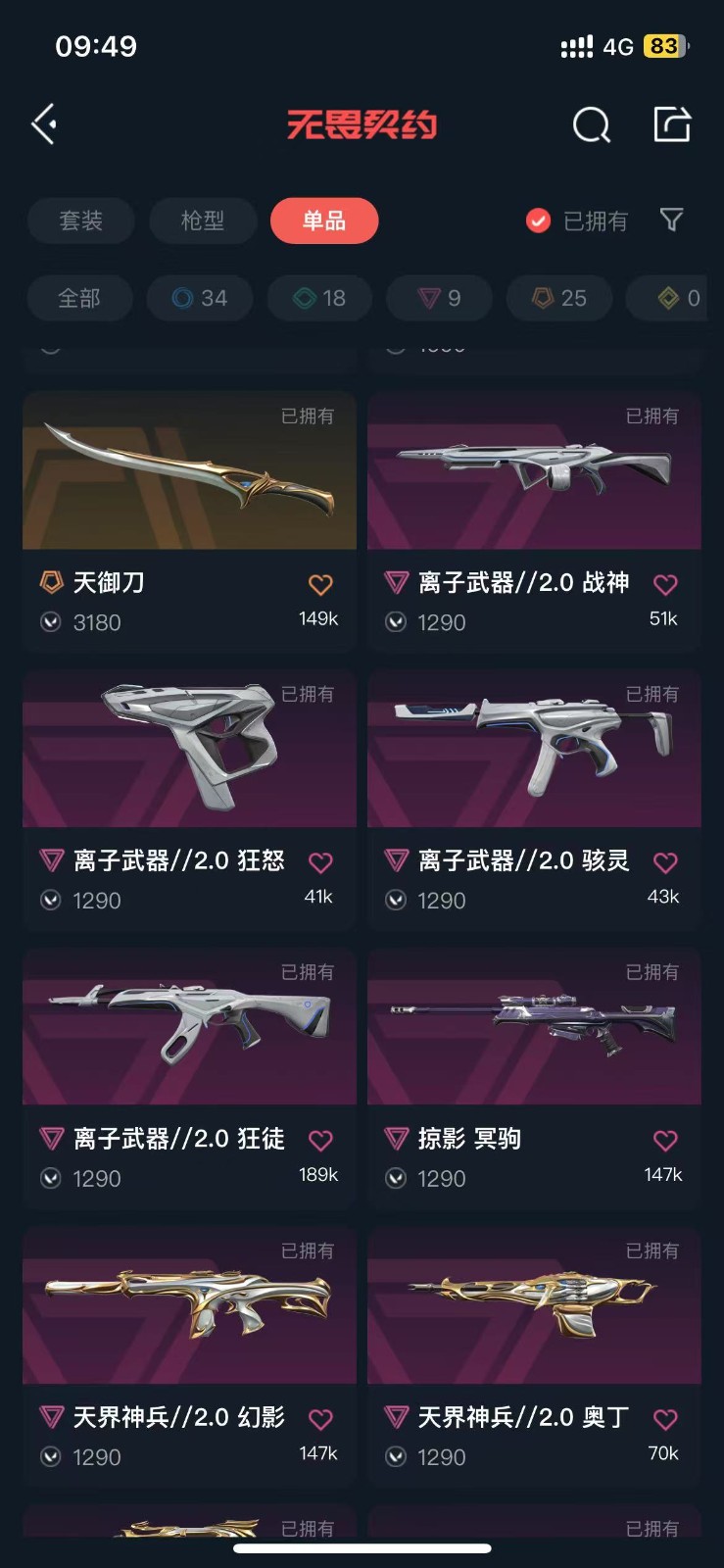Like the 离子武器//2.0 狂怒 skin
This screenshot has height=1568, width=724.
(320, 862)
